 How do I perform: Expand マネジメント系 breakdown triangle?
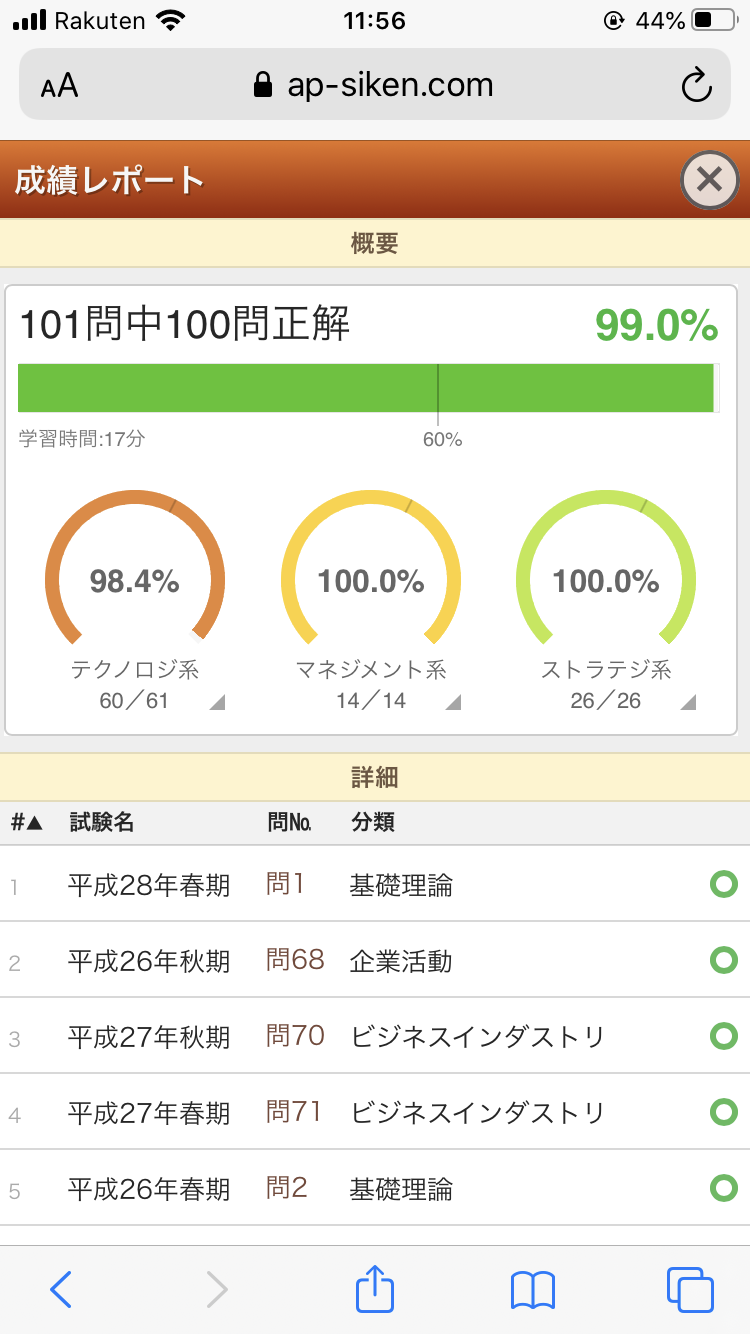[453, 703]
